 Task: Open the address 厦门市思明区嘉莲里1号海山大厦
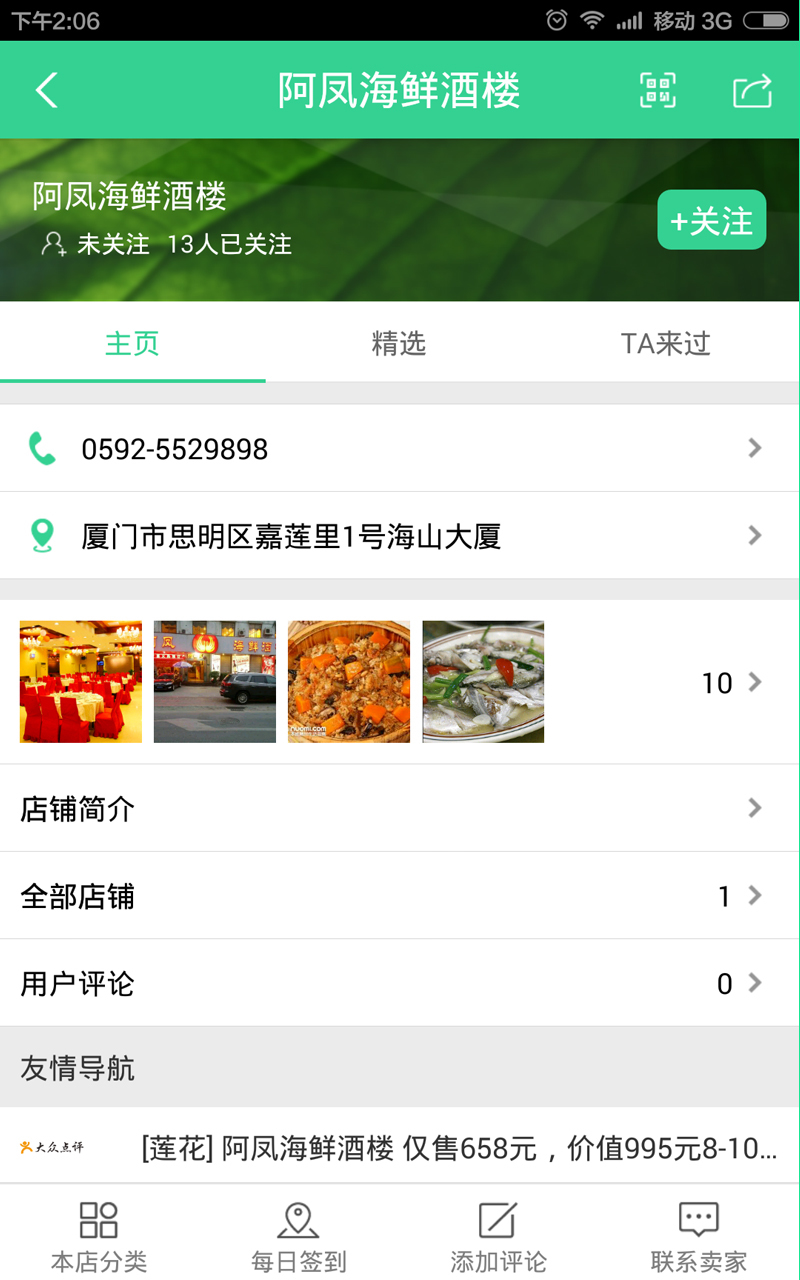click(x=400, y=536)
